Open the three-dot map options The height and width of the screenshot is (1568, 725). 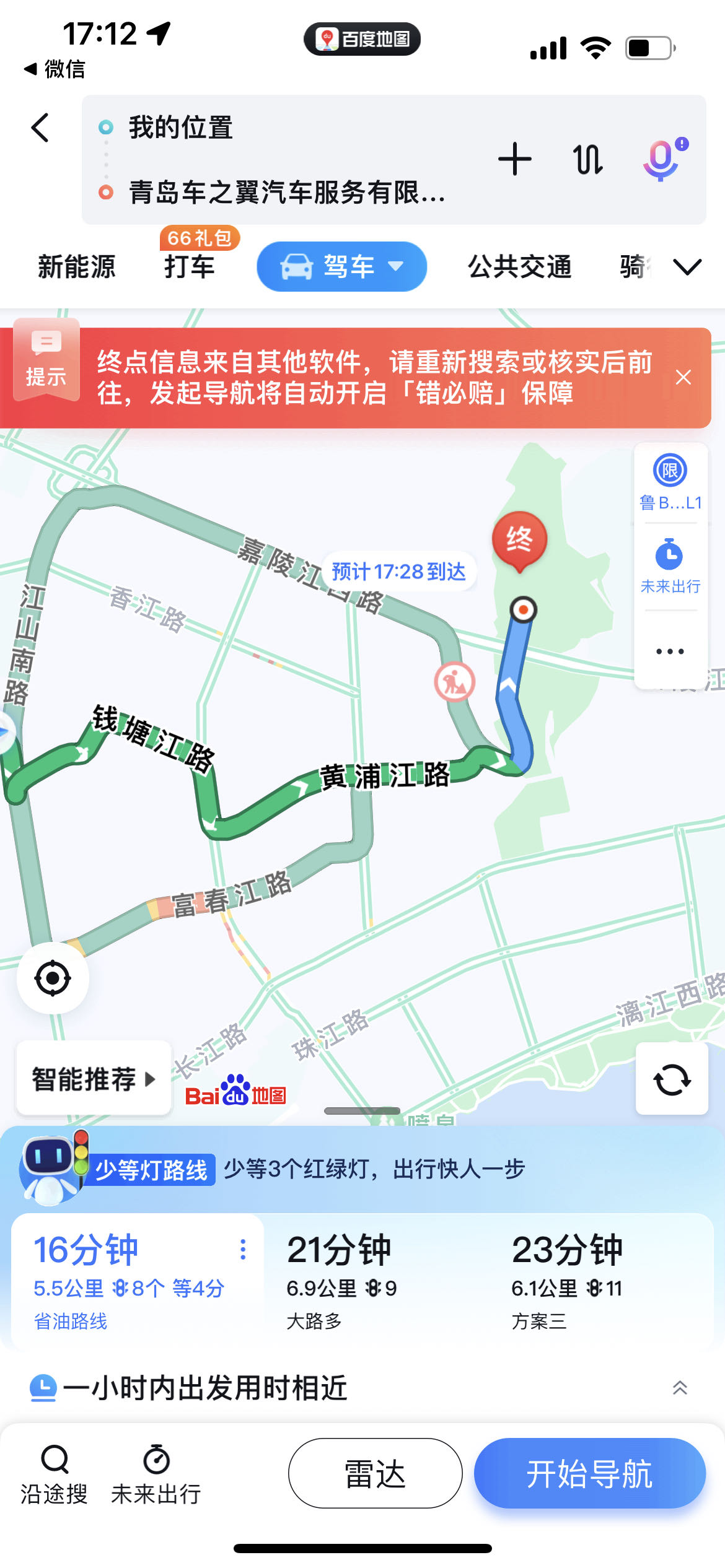point(670,651)
